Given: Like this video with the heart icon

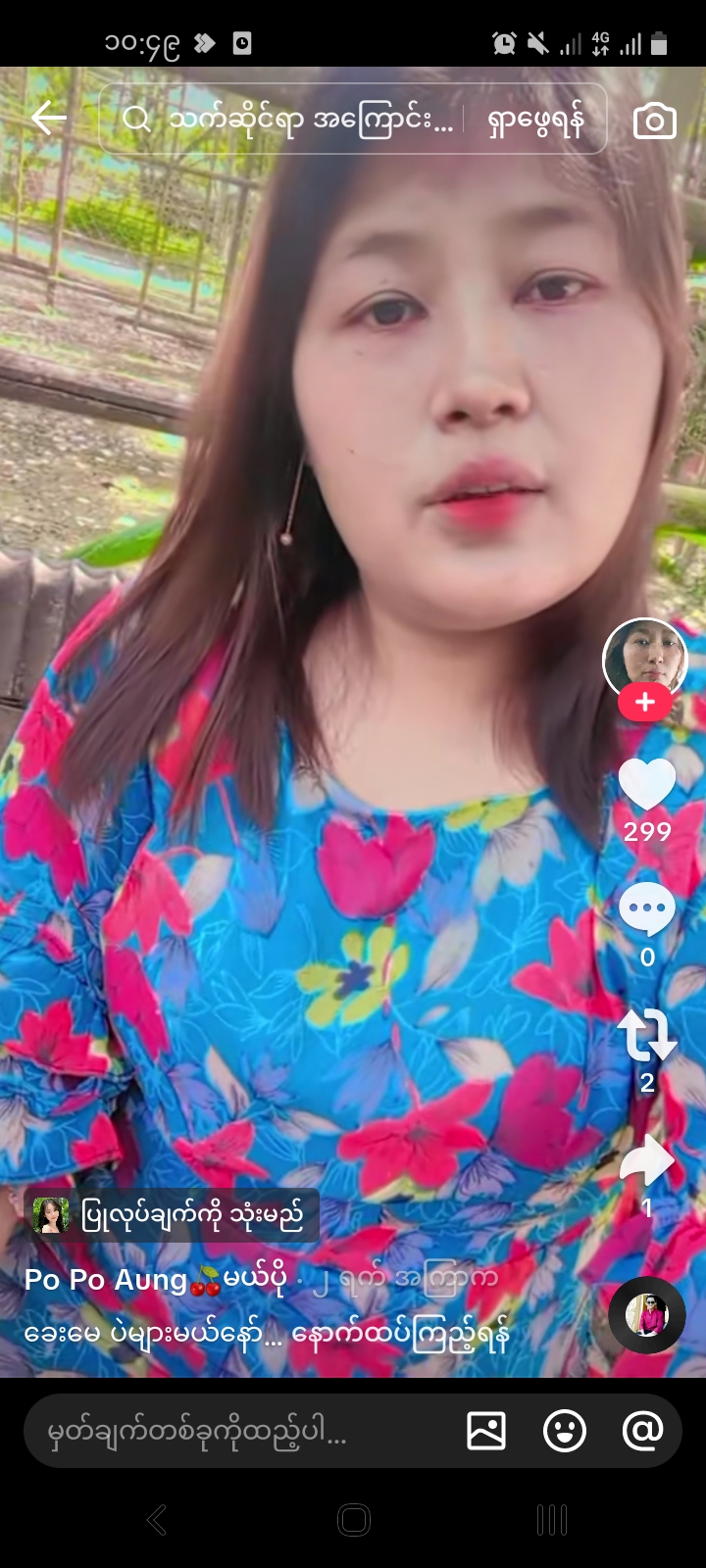Looking at the screenshot, I should (x=646, y=784).
